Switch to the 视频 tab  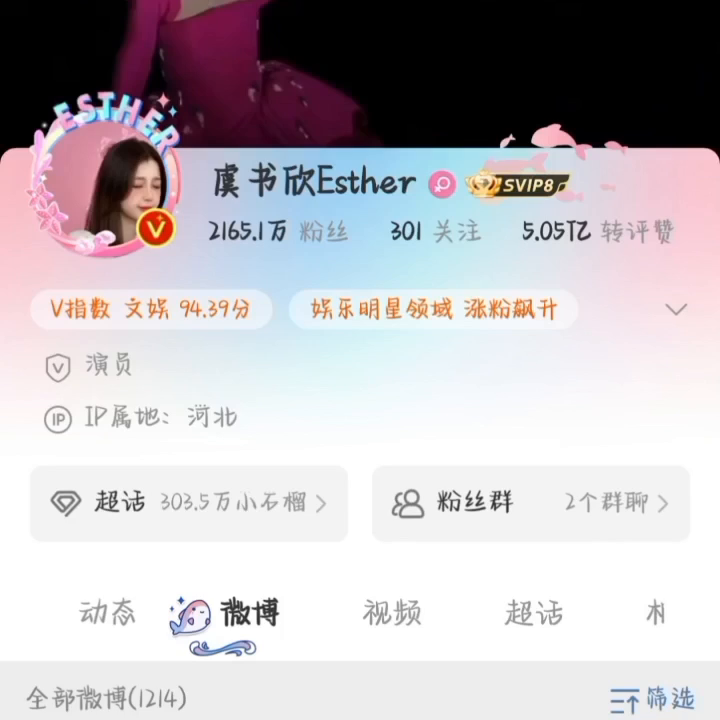pos(391,612)
